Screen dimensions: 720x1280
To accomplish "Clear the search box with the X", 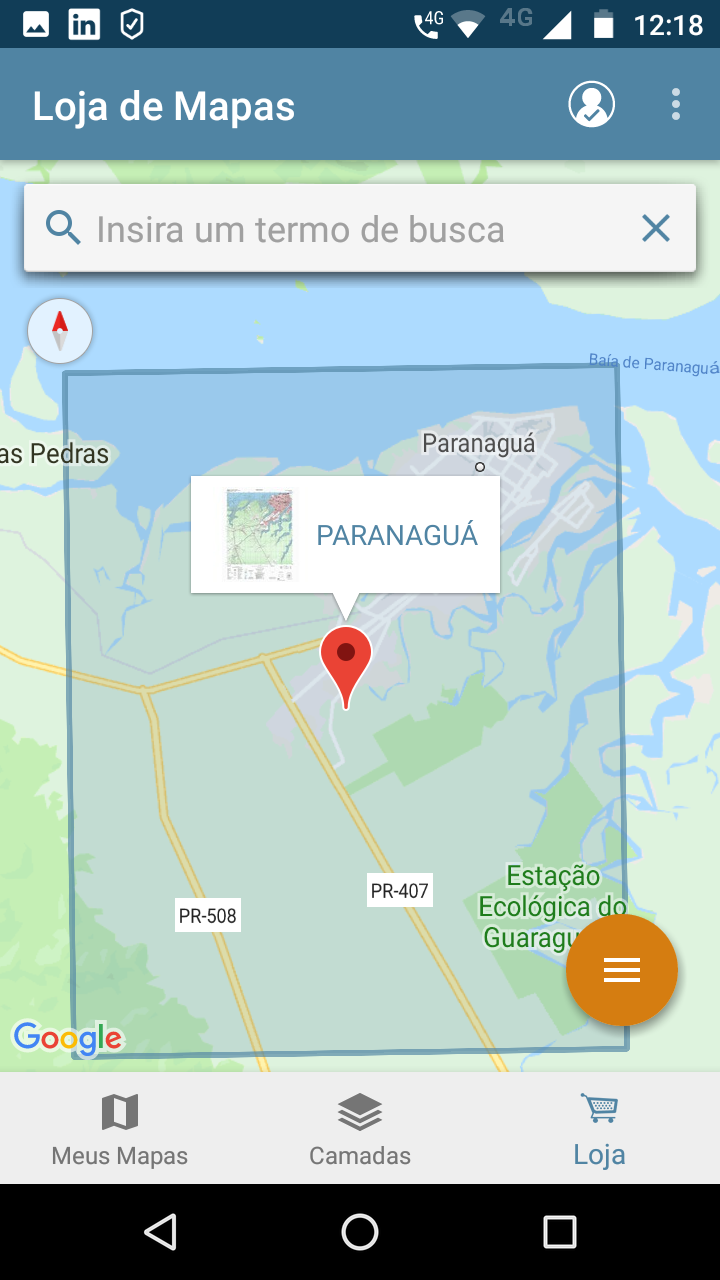I will pyautogui.click(x=656, y=229).
